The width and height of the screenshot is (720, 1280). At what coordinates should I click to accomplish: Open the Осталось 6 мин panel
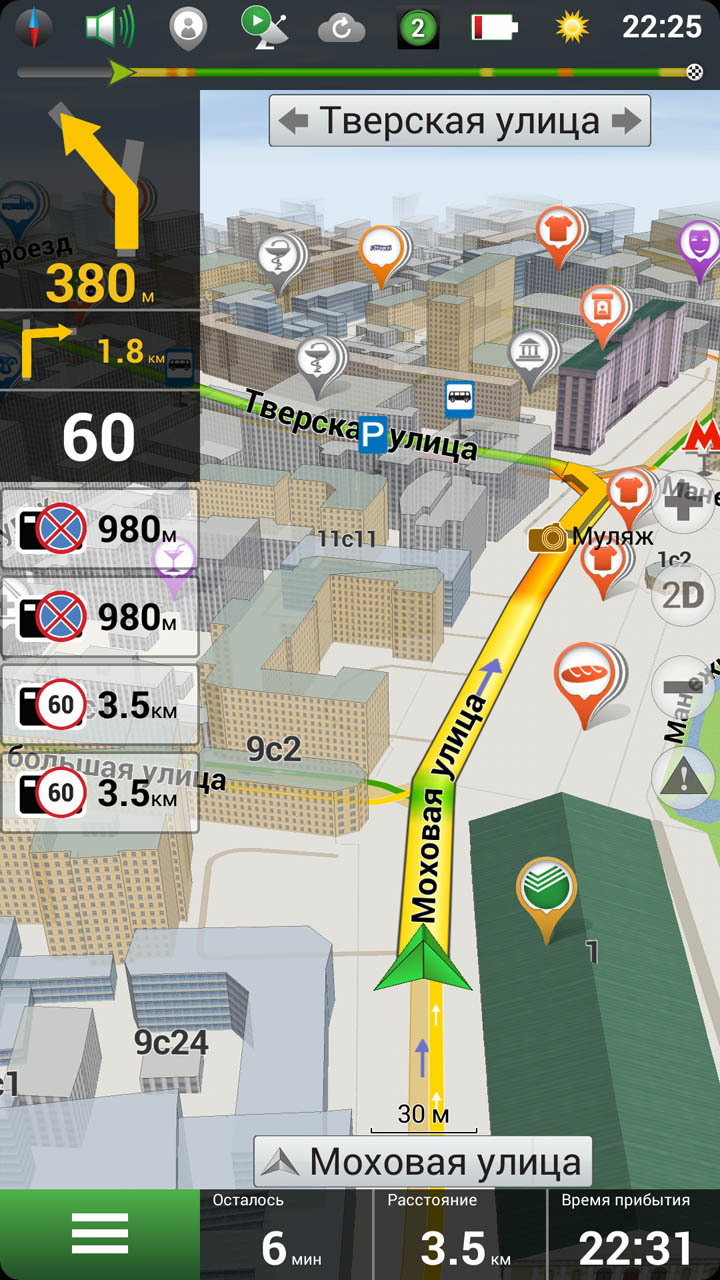pos(286,1233)
